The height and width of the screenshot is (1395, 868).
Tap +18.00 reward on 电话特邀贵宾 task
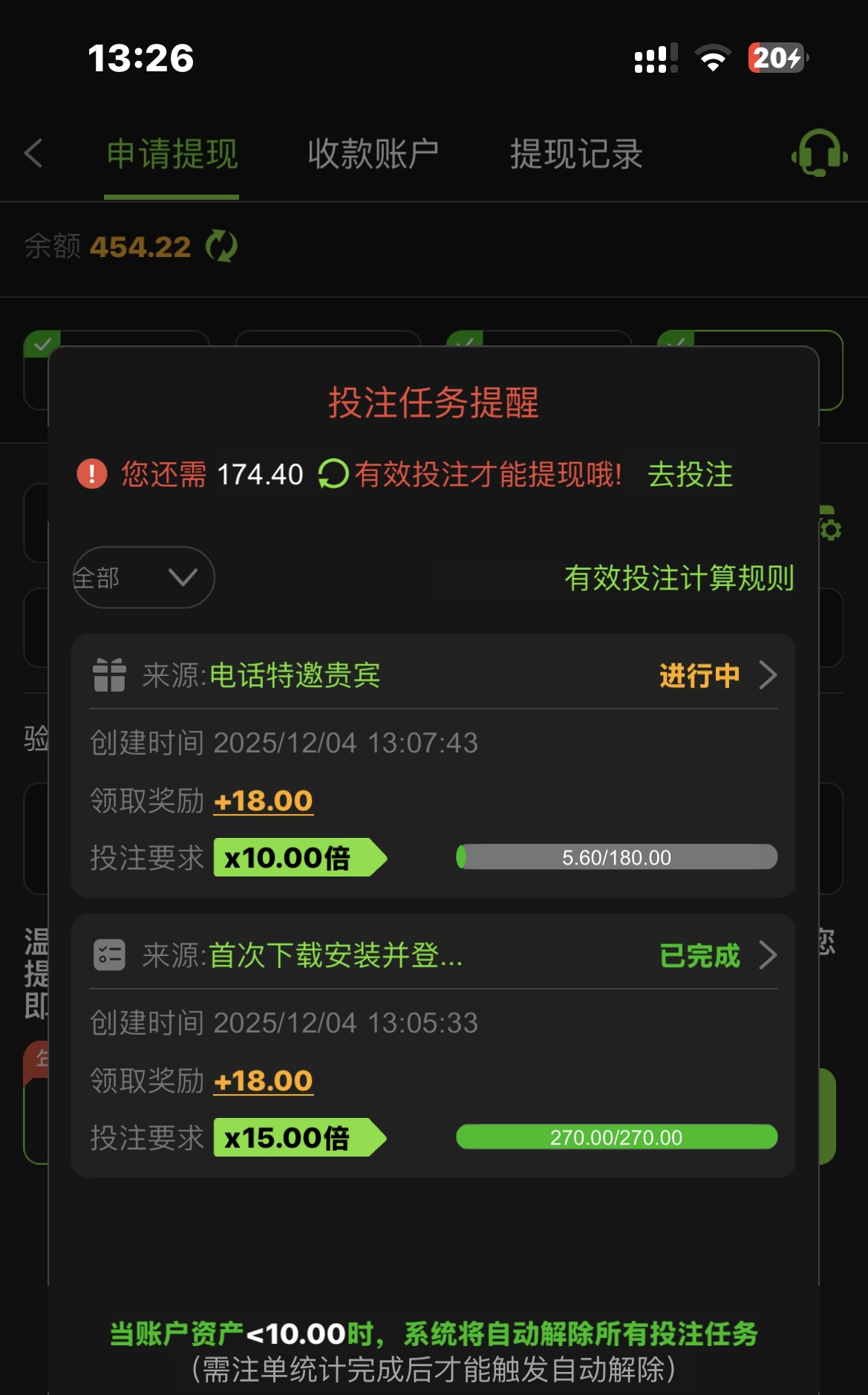tap(263, 801)
